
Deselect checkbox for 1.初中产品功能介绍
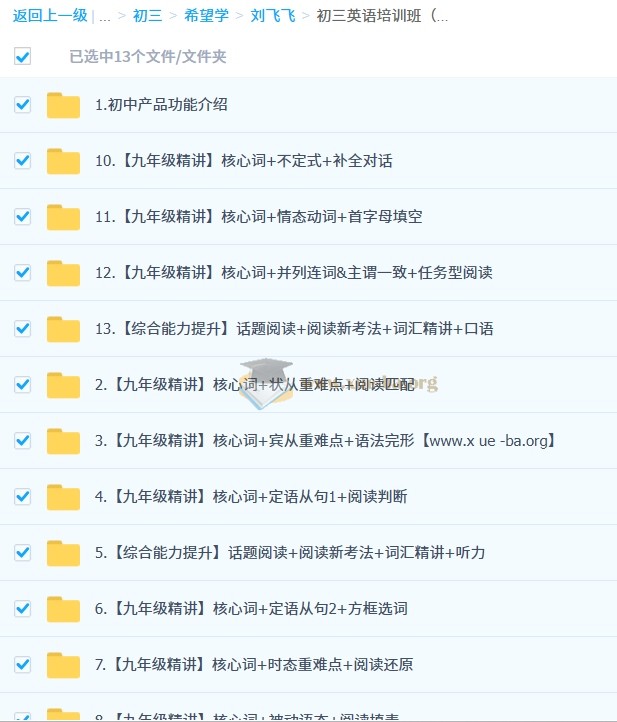click(23, 104)
